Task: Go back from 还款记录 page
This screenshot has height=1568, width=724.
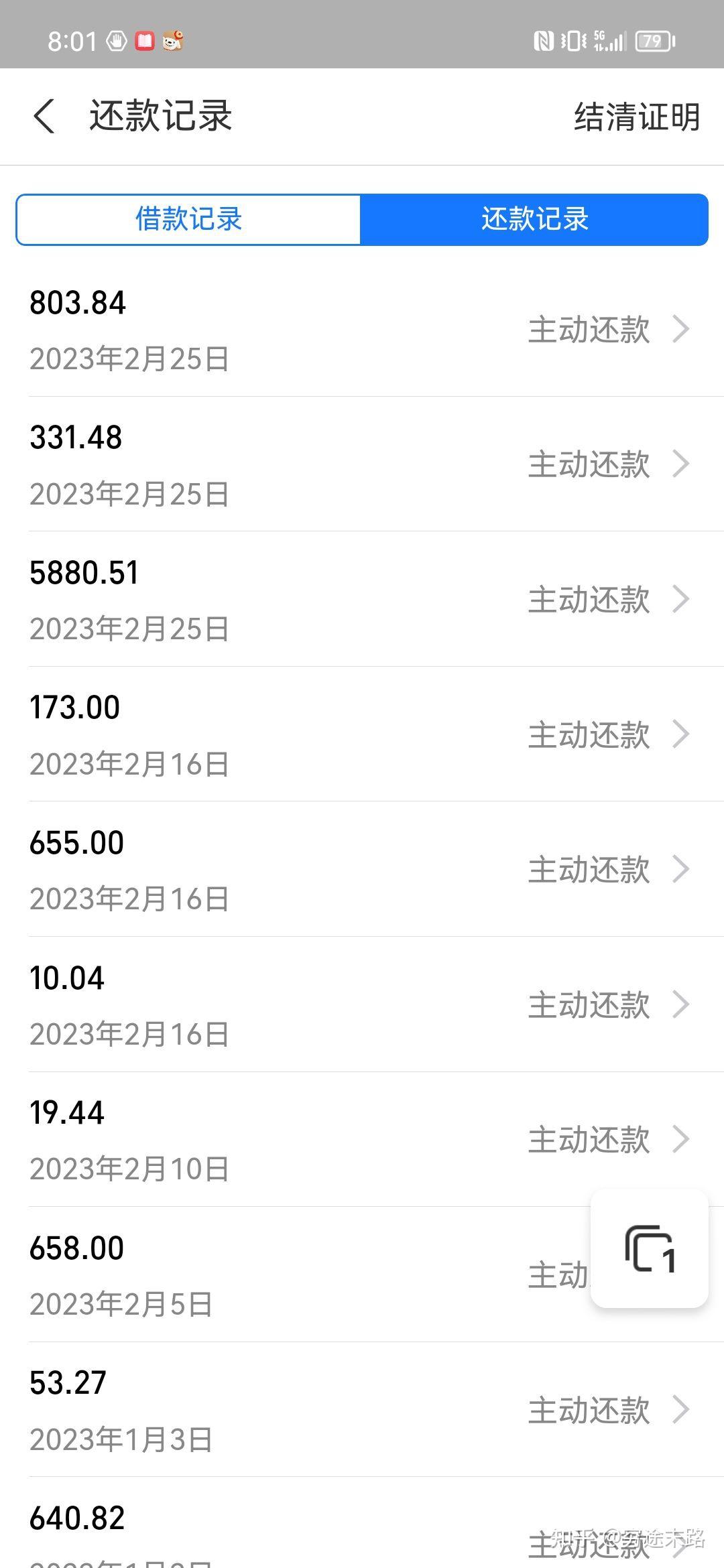Action: [44, 116]
